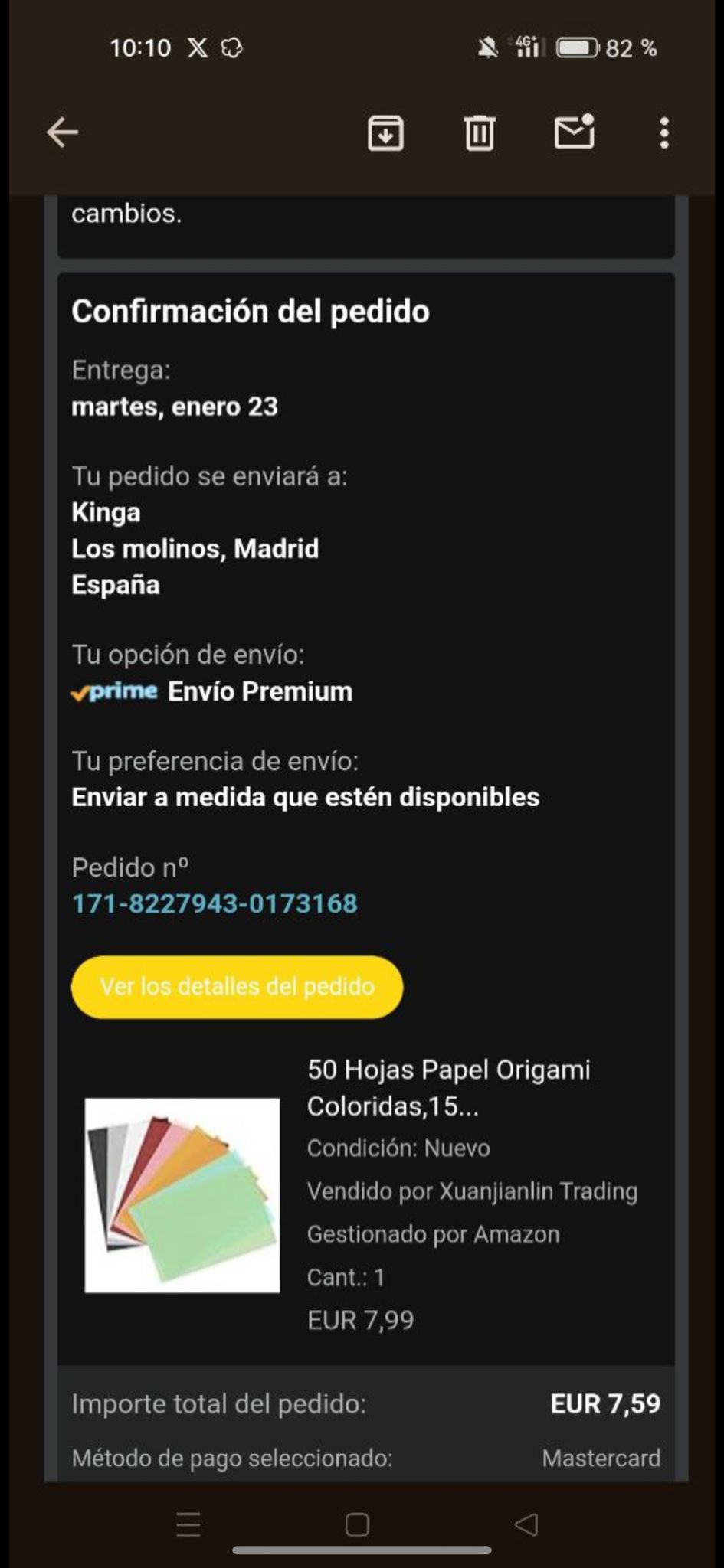
Task: Go back to the inbox
Action: pyautogui.click(x=63, y=132)
